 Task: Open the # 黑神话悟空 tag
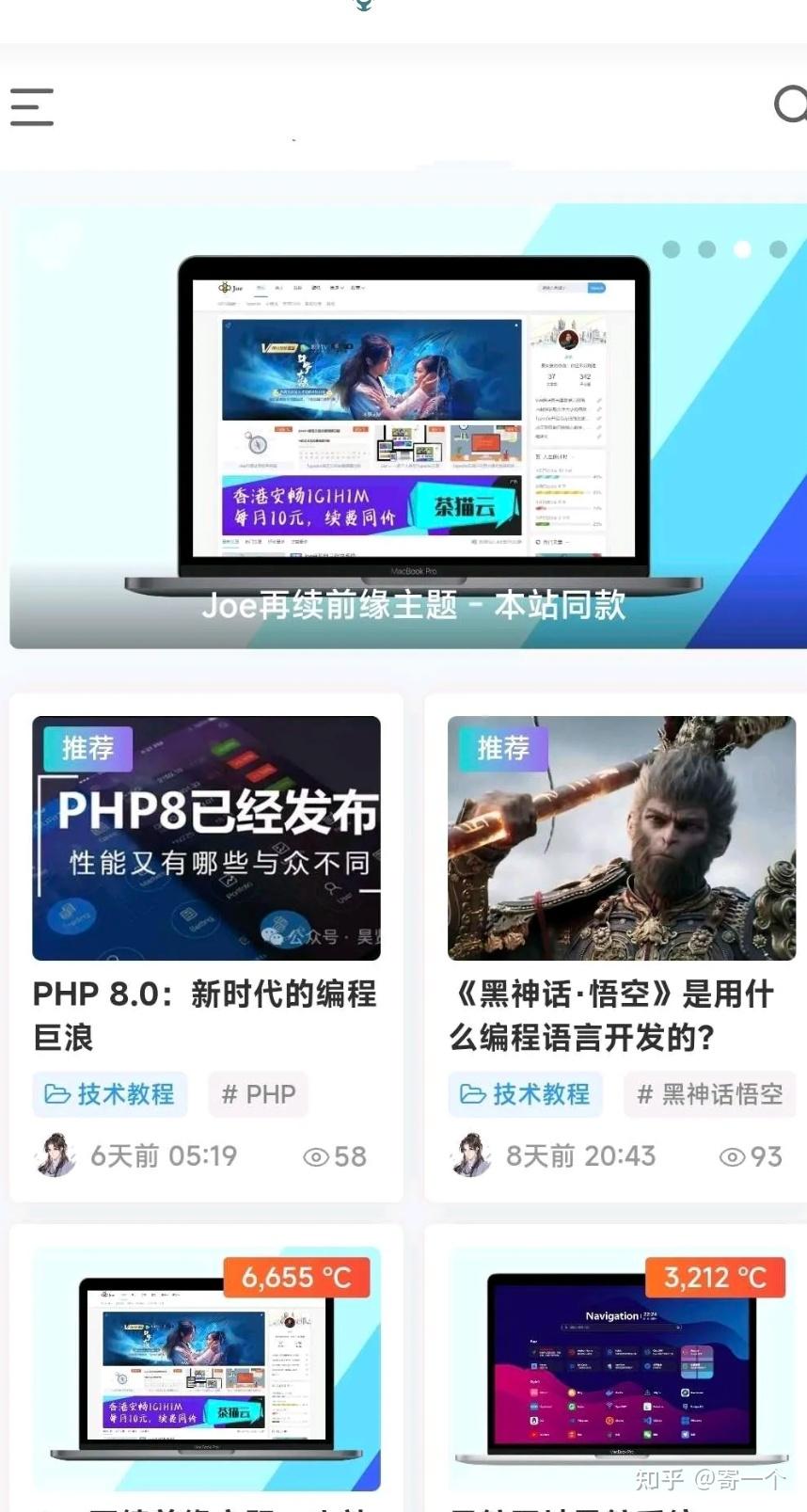[710, 1094]
